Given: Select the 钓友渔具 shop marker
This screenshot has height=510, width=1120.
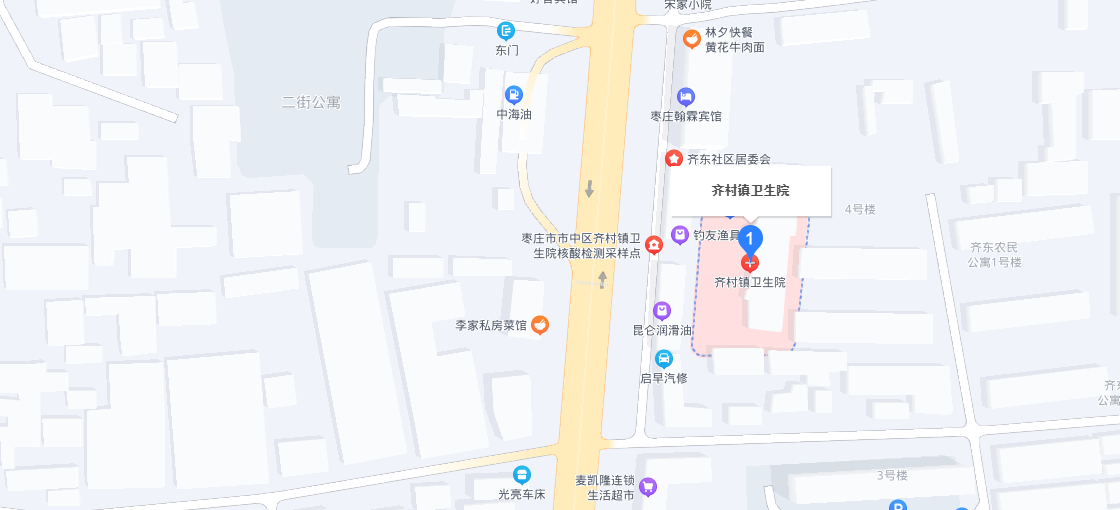Looking at the screenshot, I should tap(680, 236).
